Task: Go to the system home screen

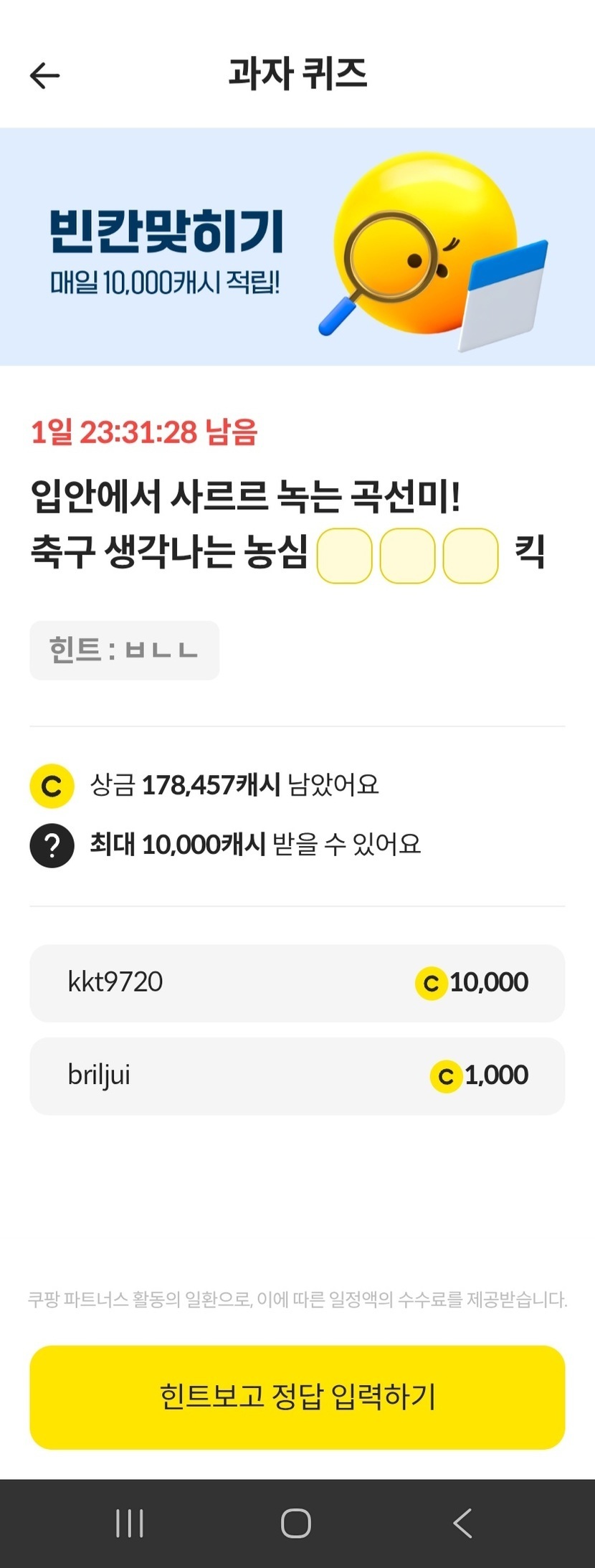Action: pos(296,1523)
